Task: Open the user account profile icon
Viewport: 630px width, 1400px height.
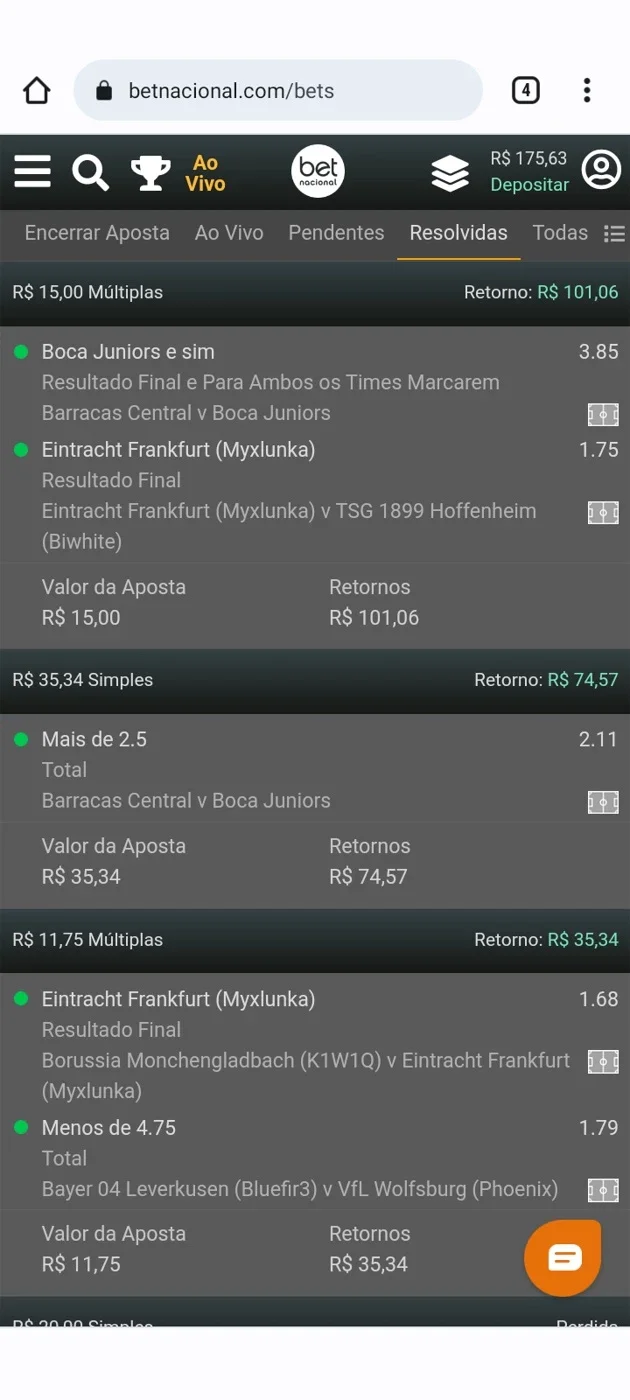Action: [601, 171]
